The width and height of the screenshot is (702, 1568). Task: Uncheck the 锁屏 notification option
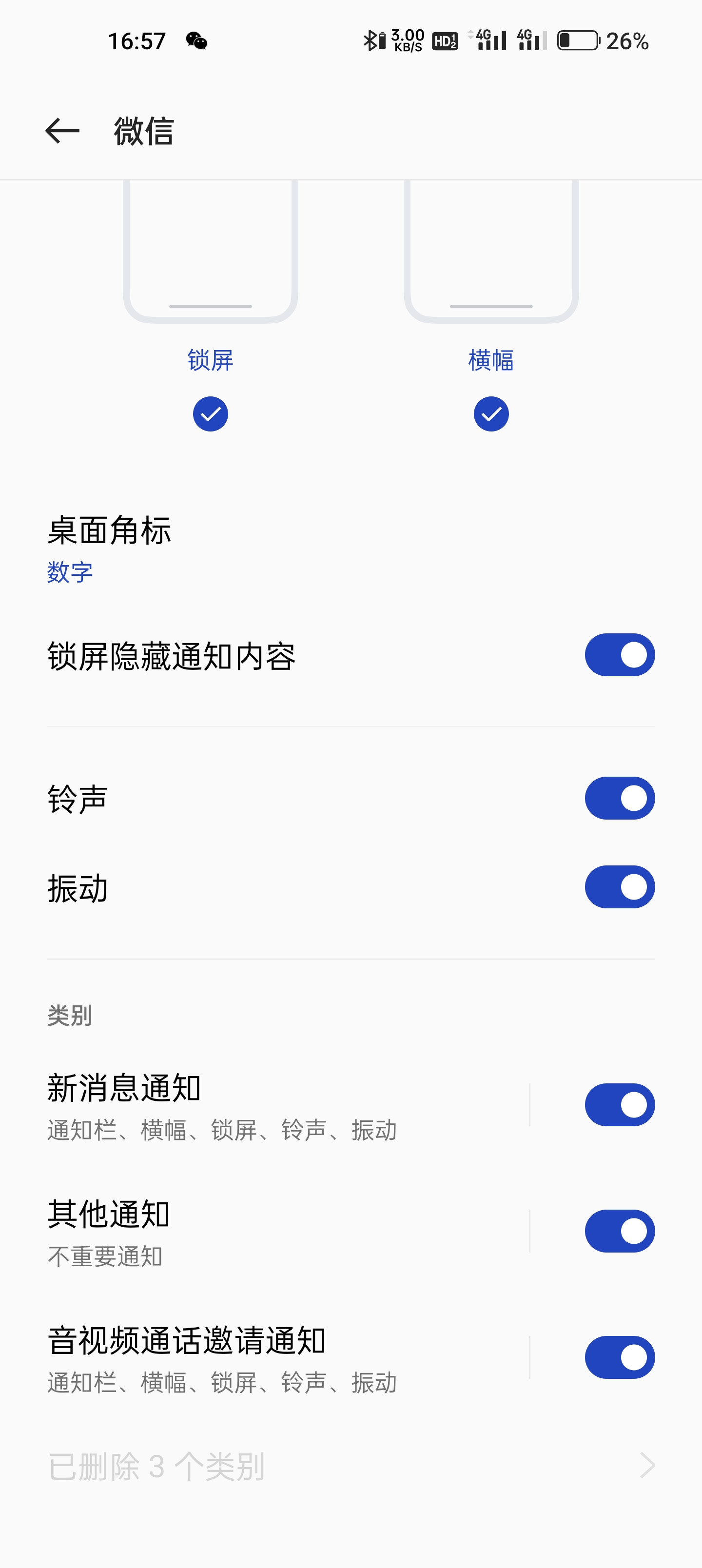coord(210,414)
